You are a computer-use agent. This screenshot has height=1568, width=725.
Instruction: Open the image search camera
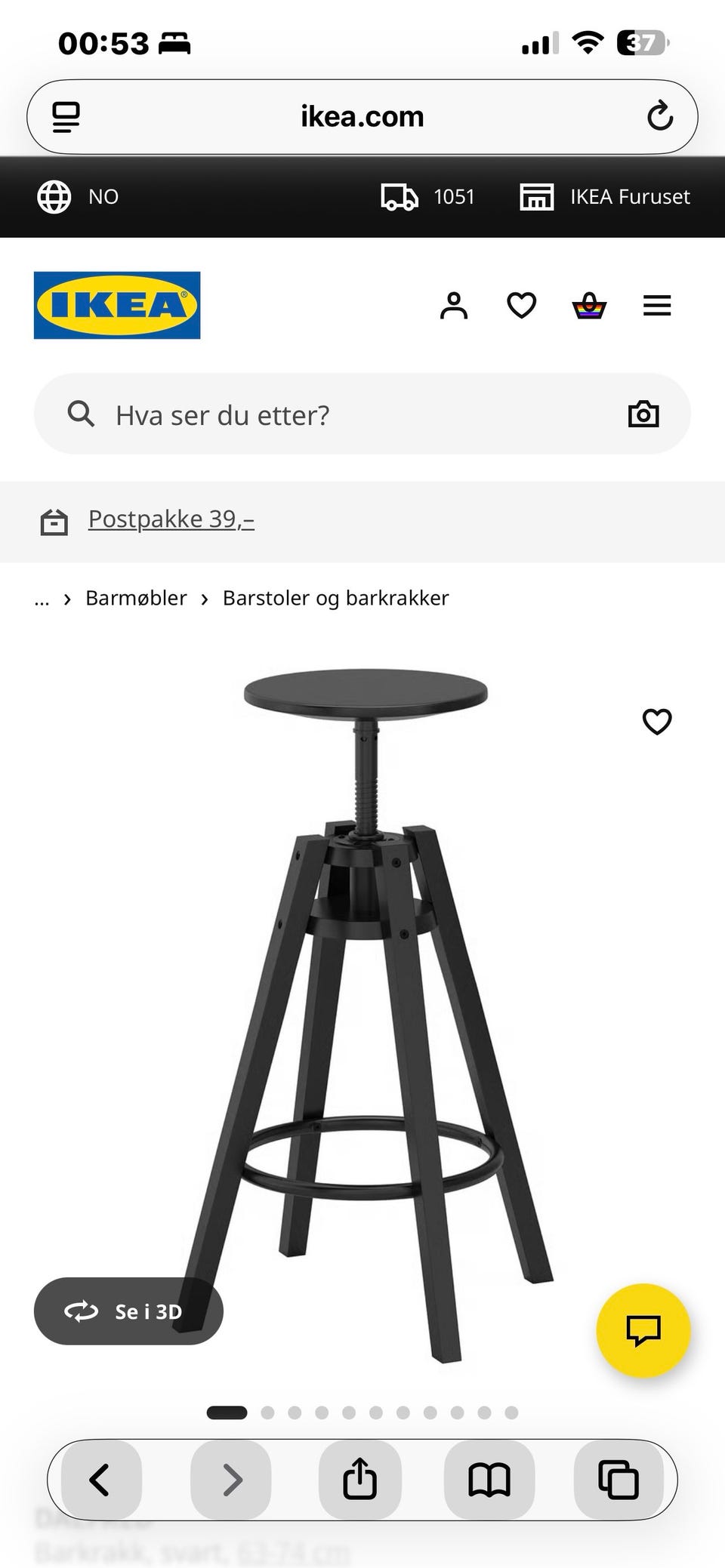tap(643, 414)
